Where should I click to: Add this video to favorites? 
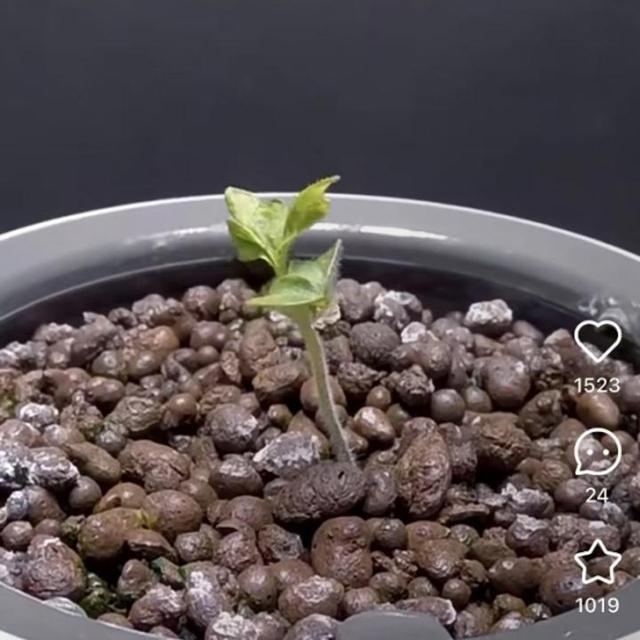[597, 562]
